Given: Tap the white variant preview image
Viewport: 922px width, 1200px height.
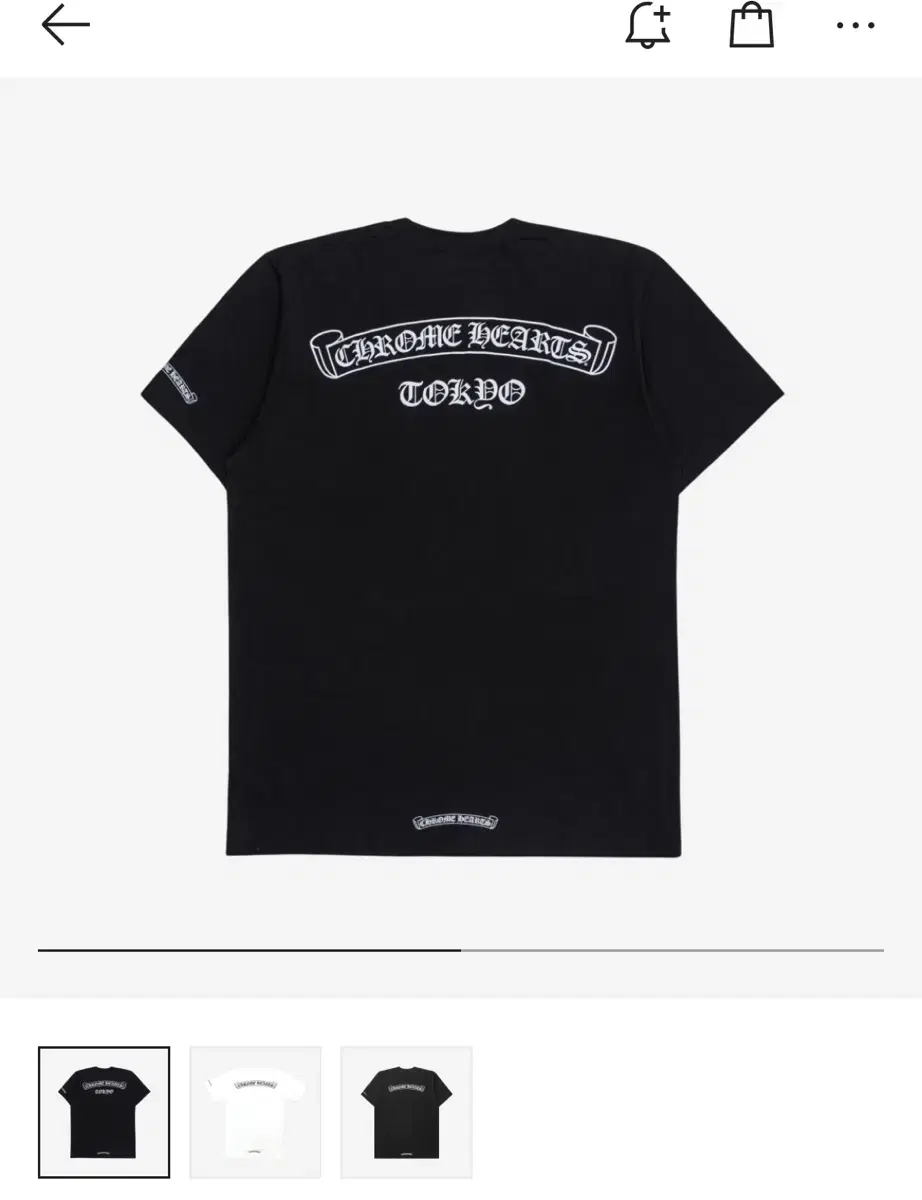Looking at the screenshot, I should 255,1111.
